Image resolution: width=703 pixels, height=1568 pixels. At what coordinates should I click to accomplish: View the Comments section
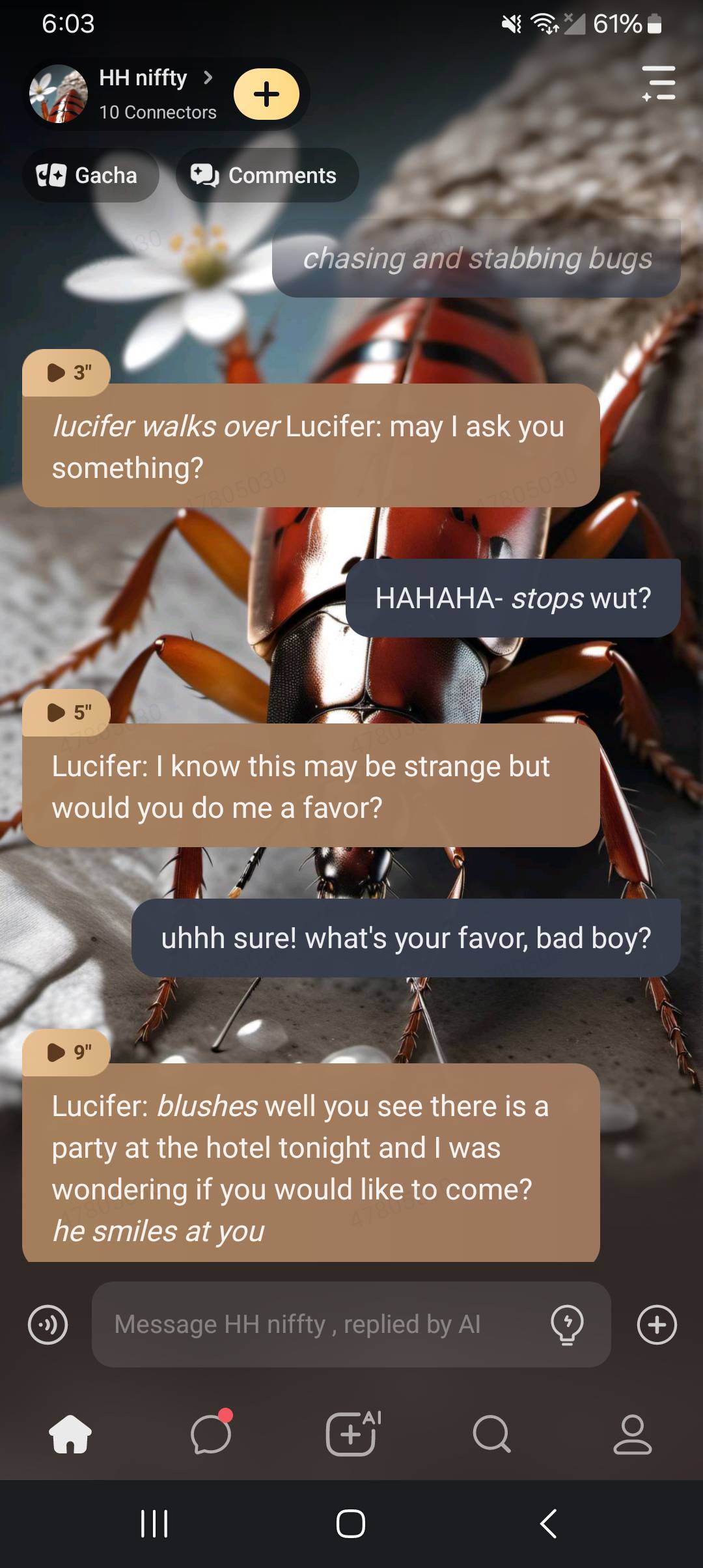point(267,176)
